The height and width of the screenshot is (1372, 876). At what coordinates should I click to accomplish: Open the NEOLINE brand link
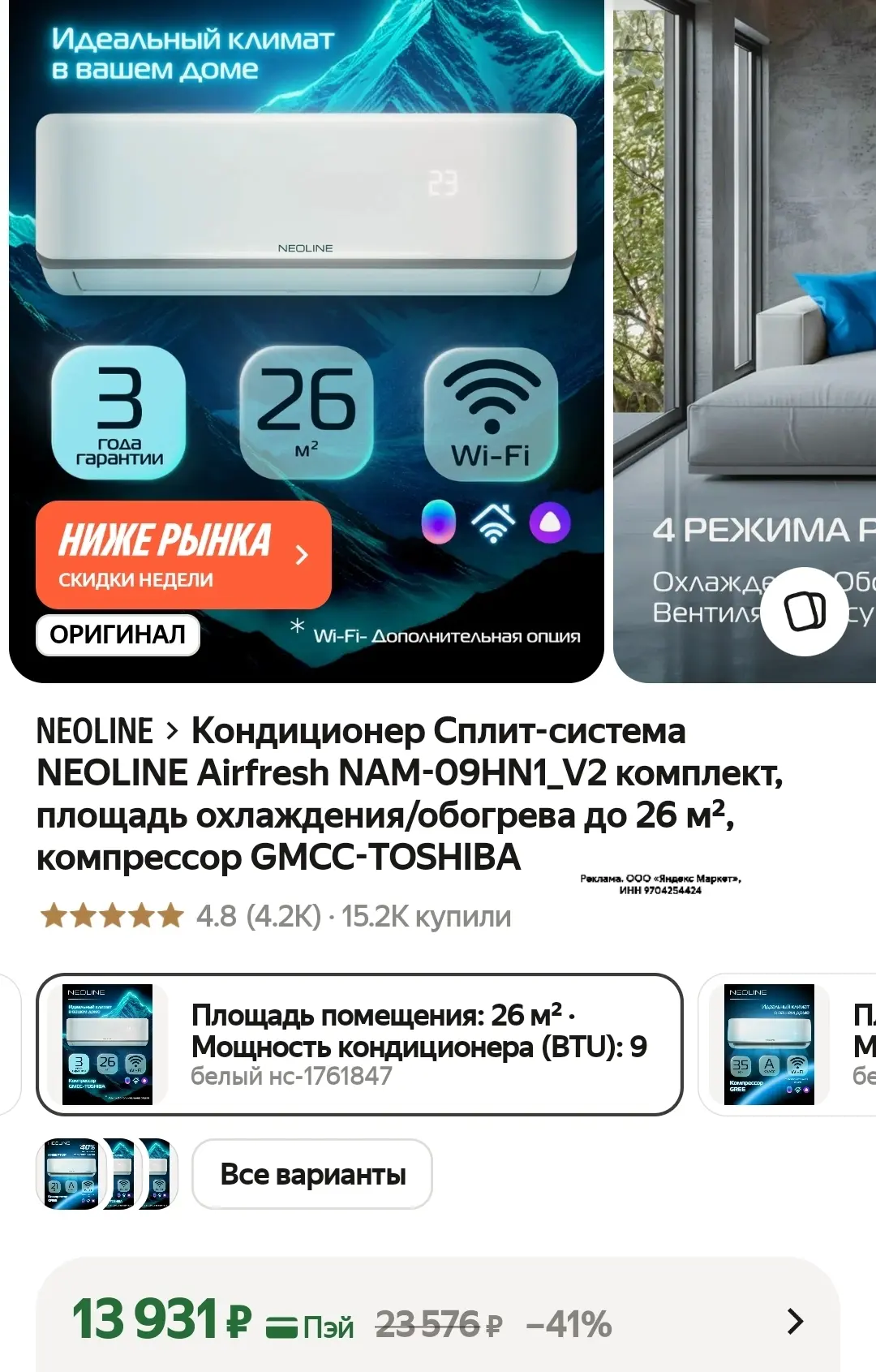tap(95, 731)
